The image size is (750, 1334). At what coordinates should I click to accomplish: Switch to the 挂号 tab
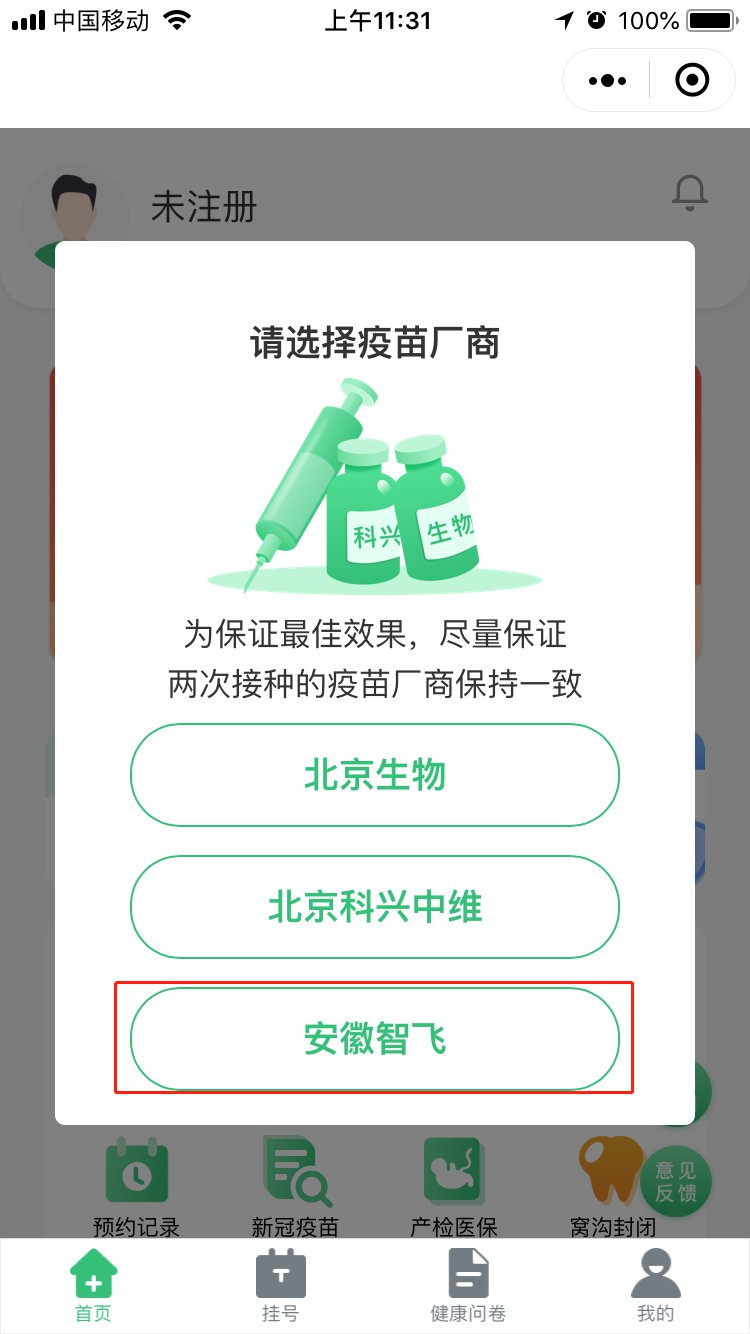pyautogui.click(x=280, y=1286)
